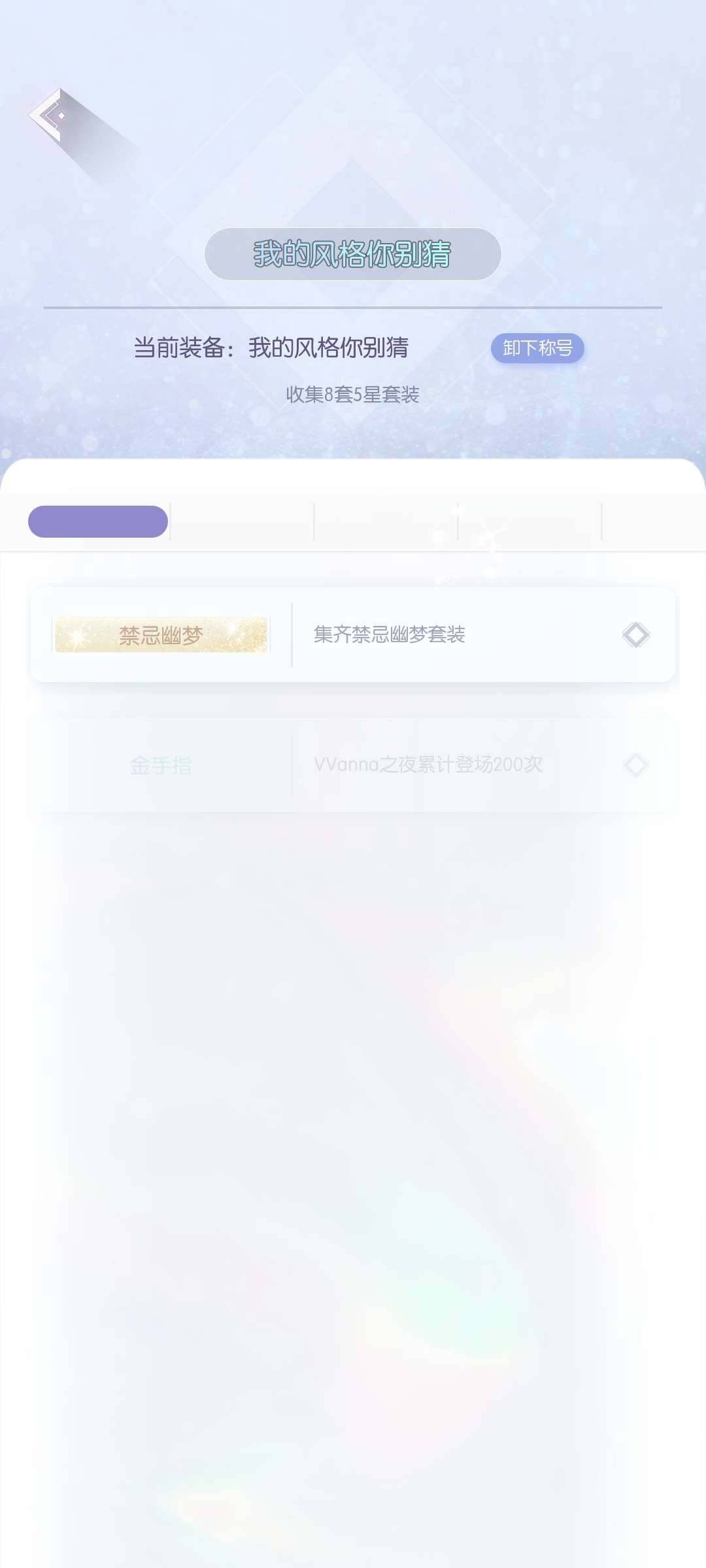
Task: Tap 卸下称号 to unequip the current title
Action: click(x=537, y=348)
